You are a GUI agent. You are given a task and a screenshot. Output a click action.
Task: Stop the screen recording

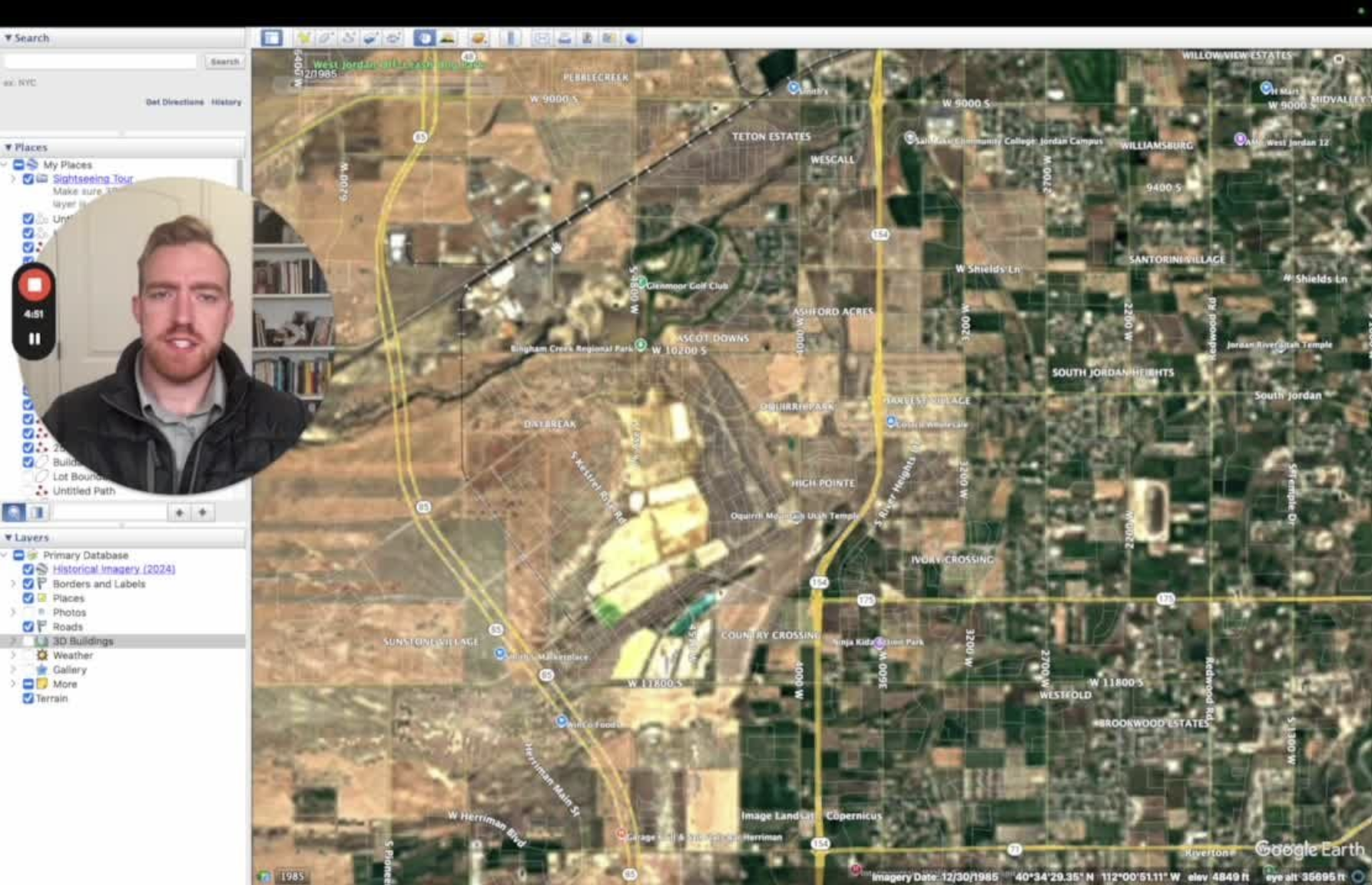[34, 286]
